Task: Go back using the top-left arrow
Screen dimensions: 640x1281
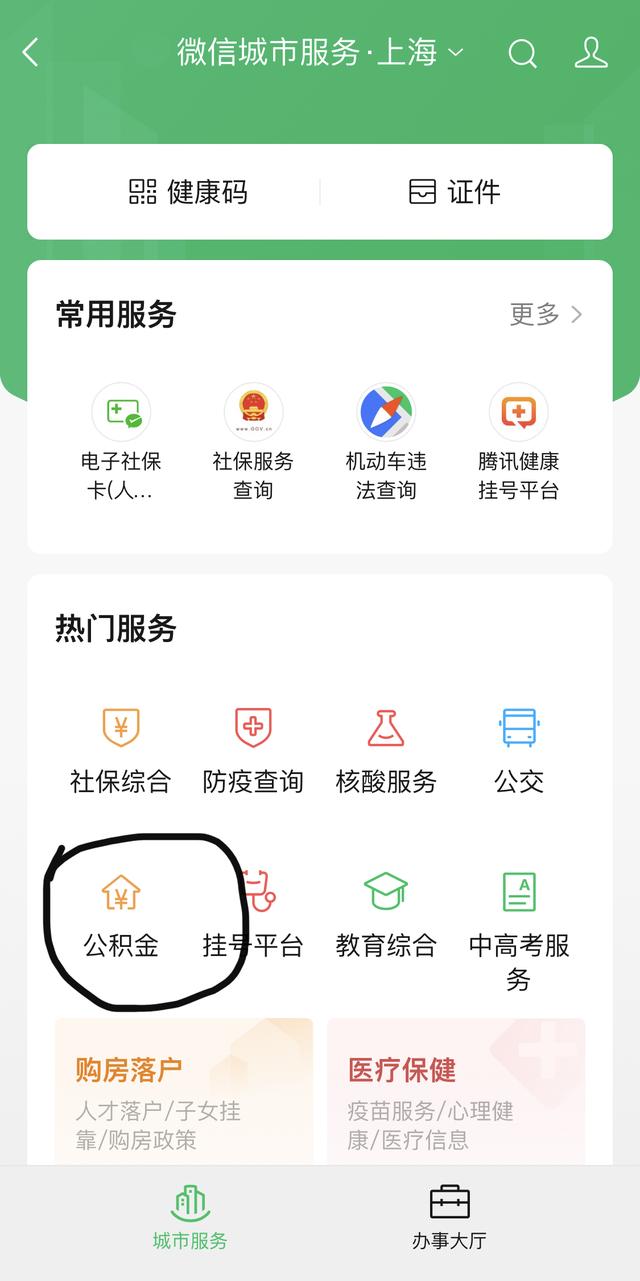Action: (31, 53)
